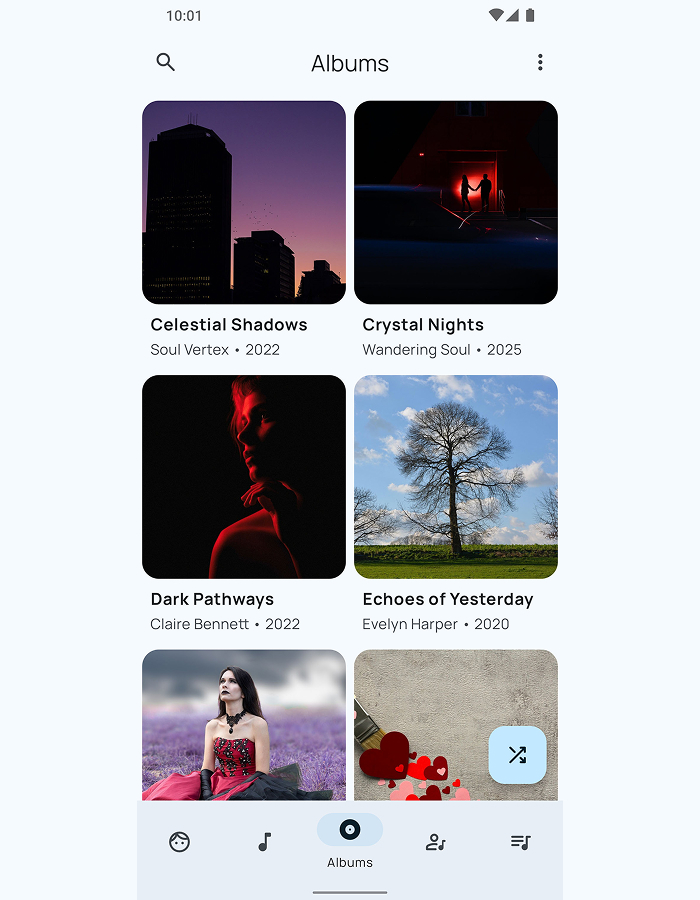Open the Crystal Nights album
The height and width of the screenshot is (900, 700).
pos(456,203)
